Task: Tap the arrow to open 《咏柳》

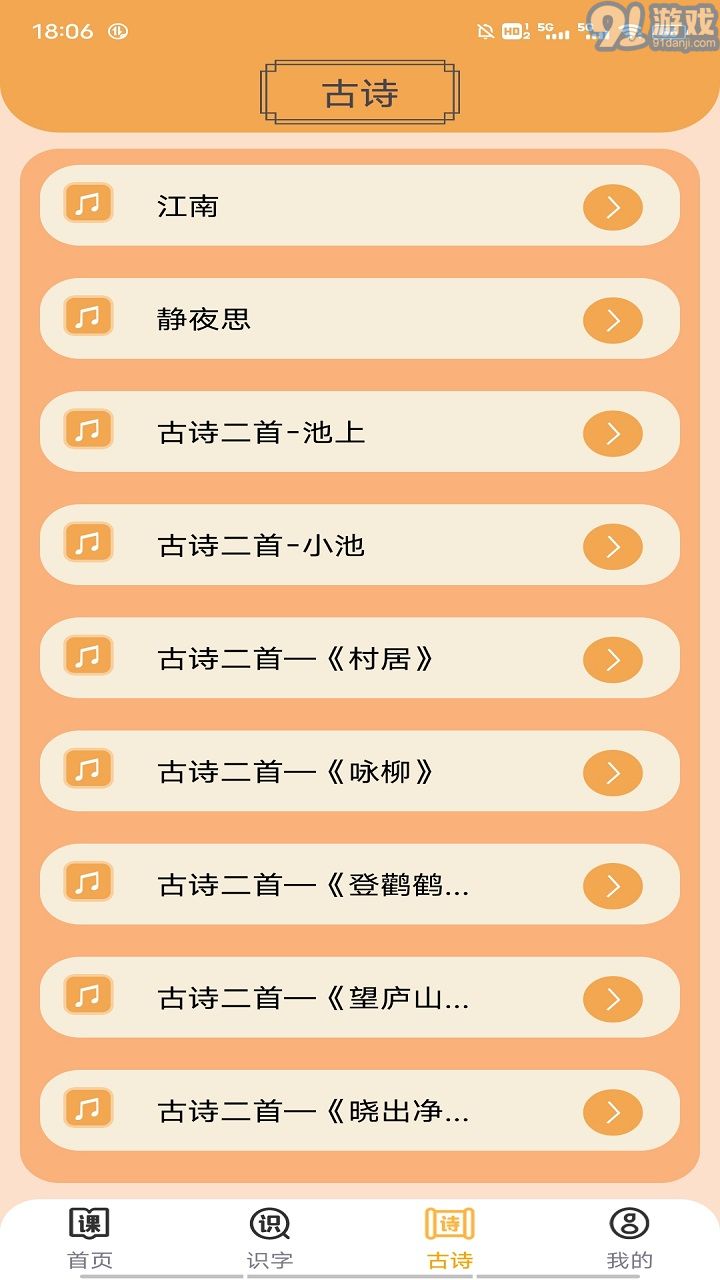Action: 612,772
